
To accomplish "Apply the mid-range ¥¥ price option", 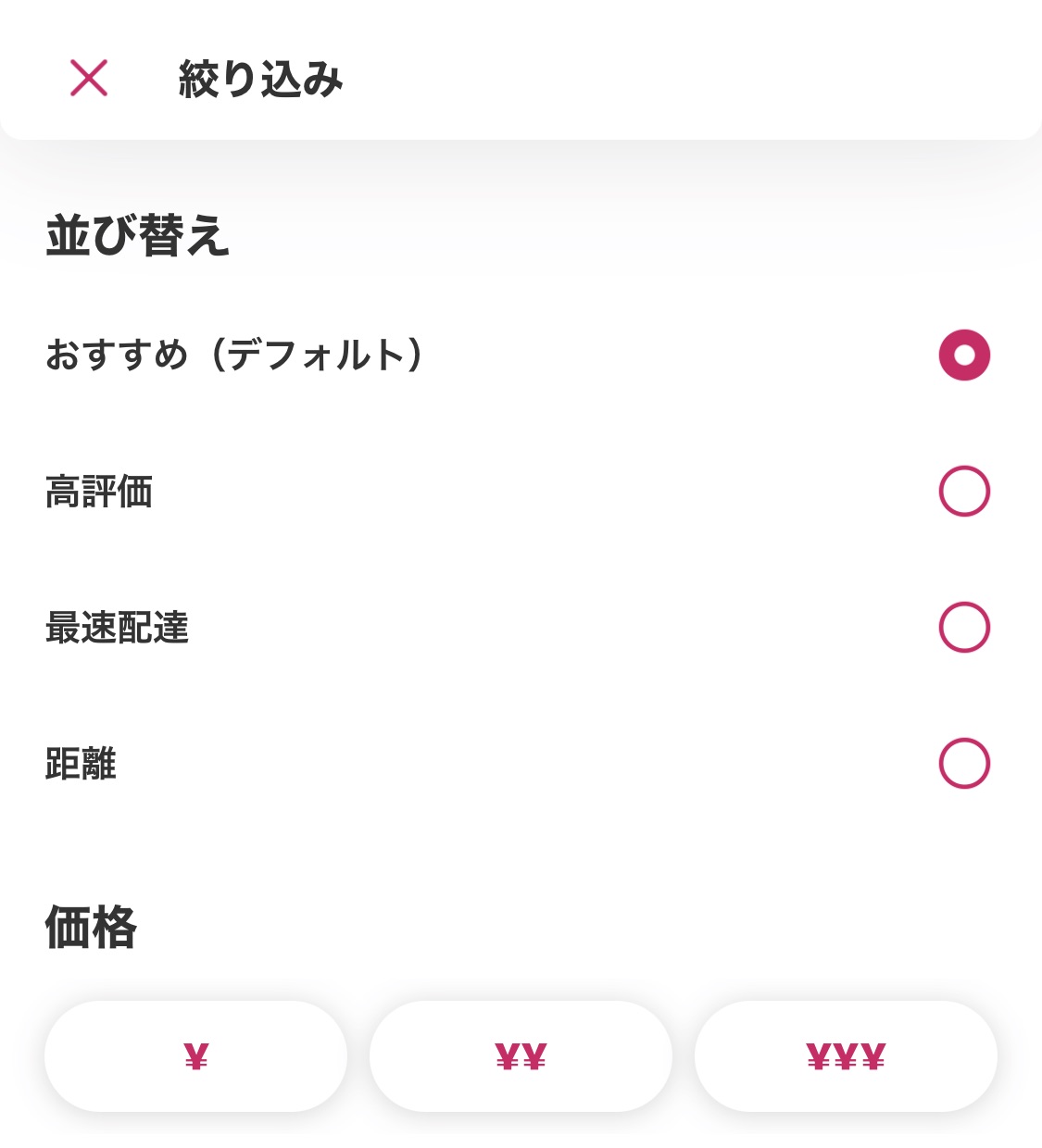I will point(521,1055).
